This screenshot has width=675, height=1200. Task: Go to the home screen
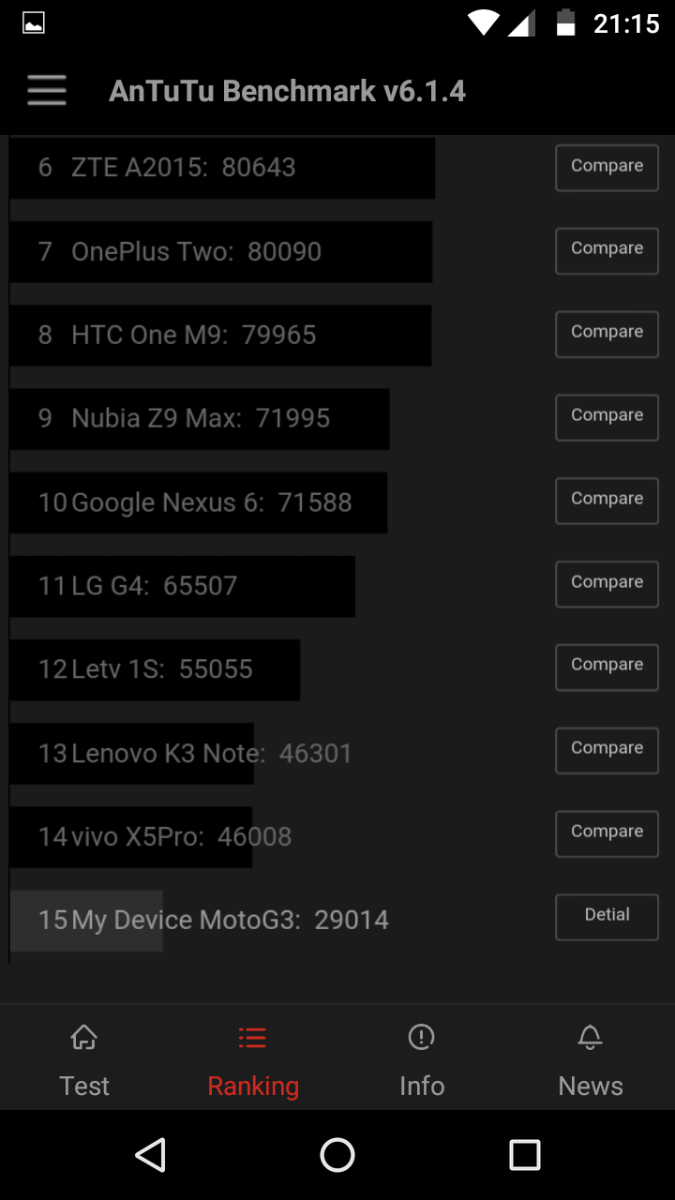(337, 1155)
